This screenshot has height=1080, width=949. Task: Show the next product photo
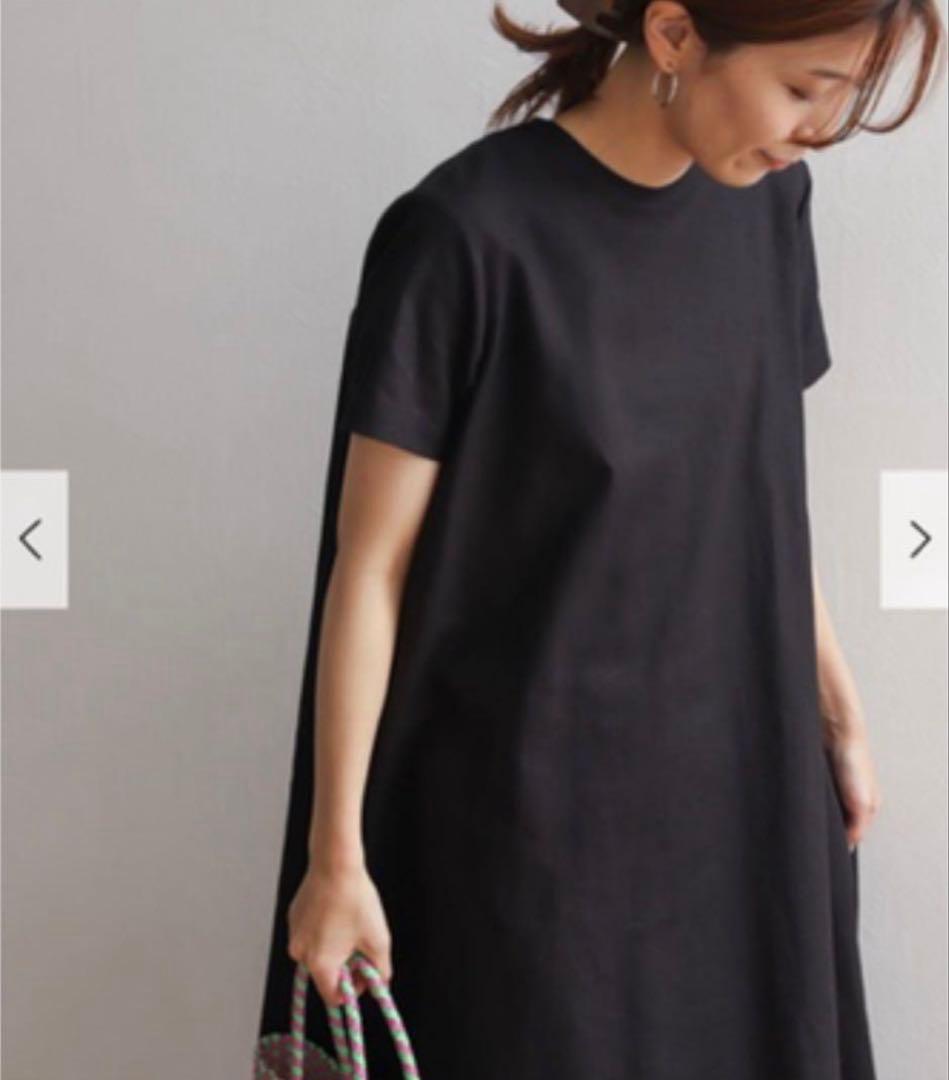pyautogui.click(x=916, y=540)
